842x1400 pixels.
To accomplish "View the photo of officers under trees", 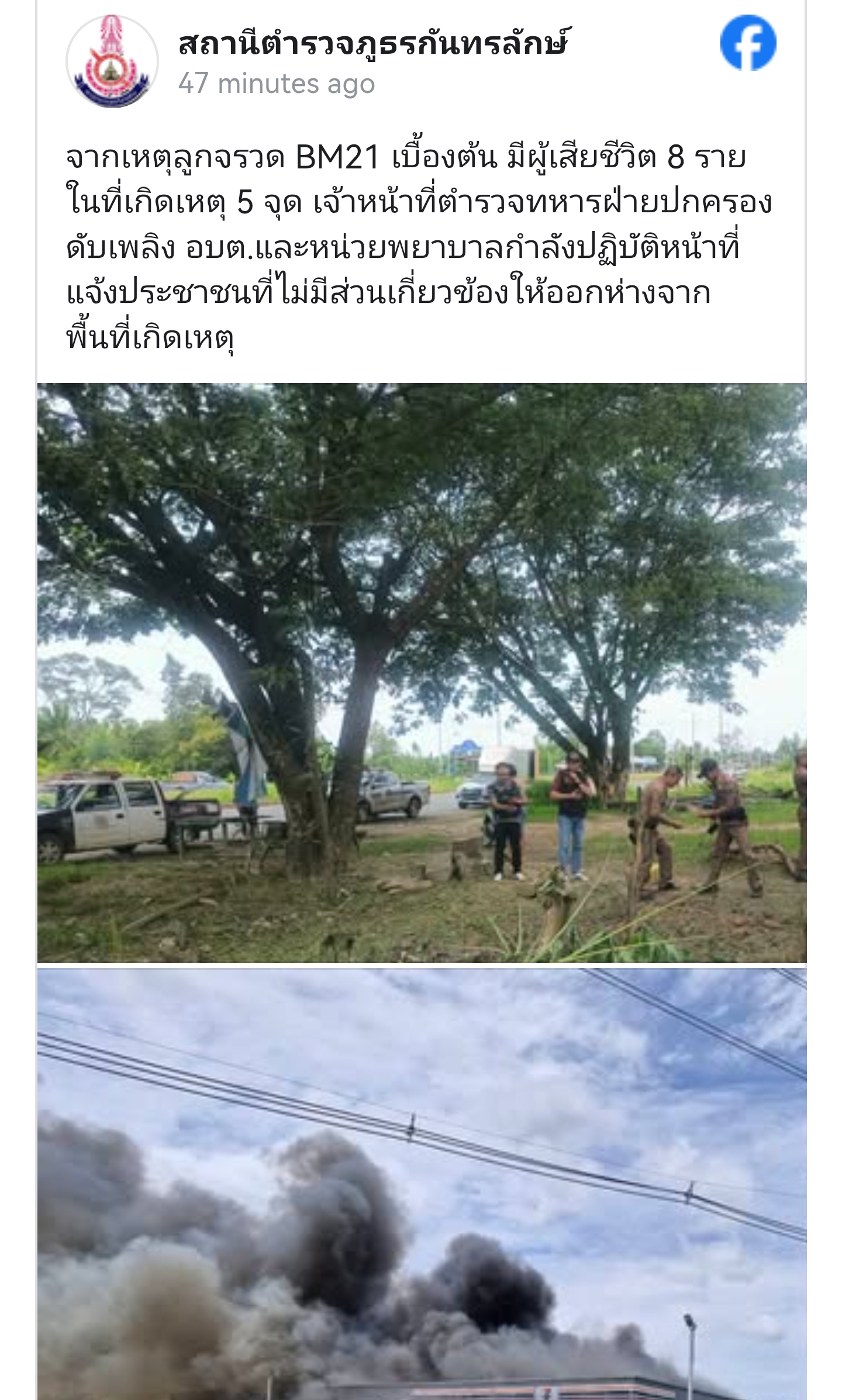I will coord(421,673).
